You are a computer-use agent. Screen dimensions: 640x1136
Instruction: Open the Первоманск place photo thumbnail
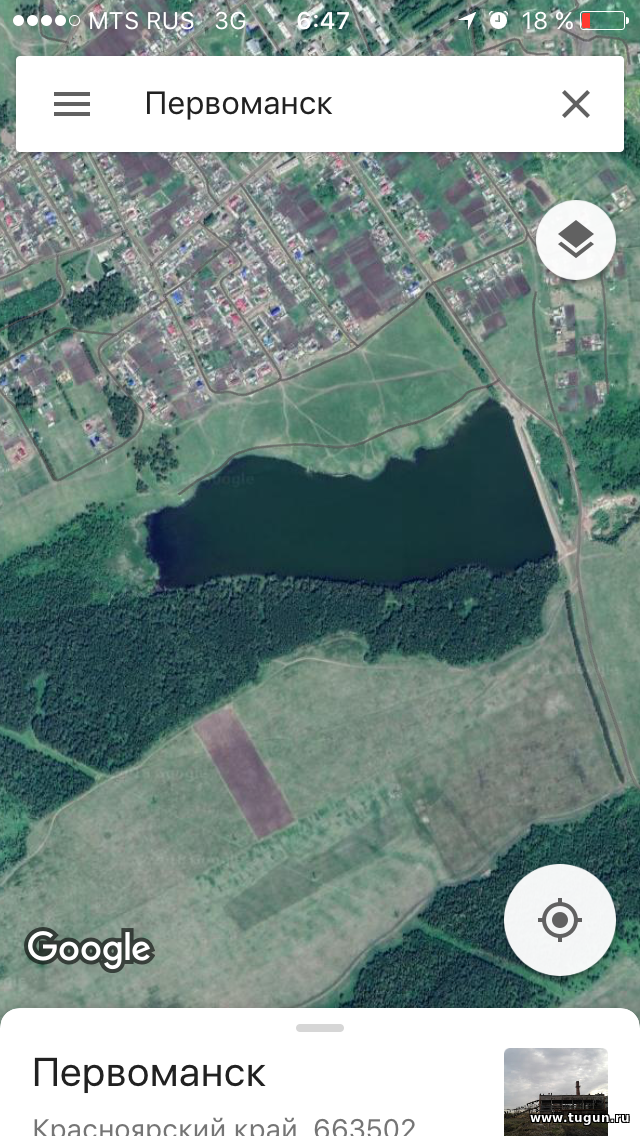click(556, 1092)
